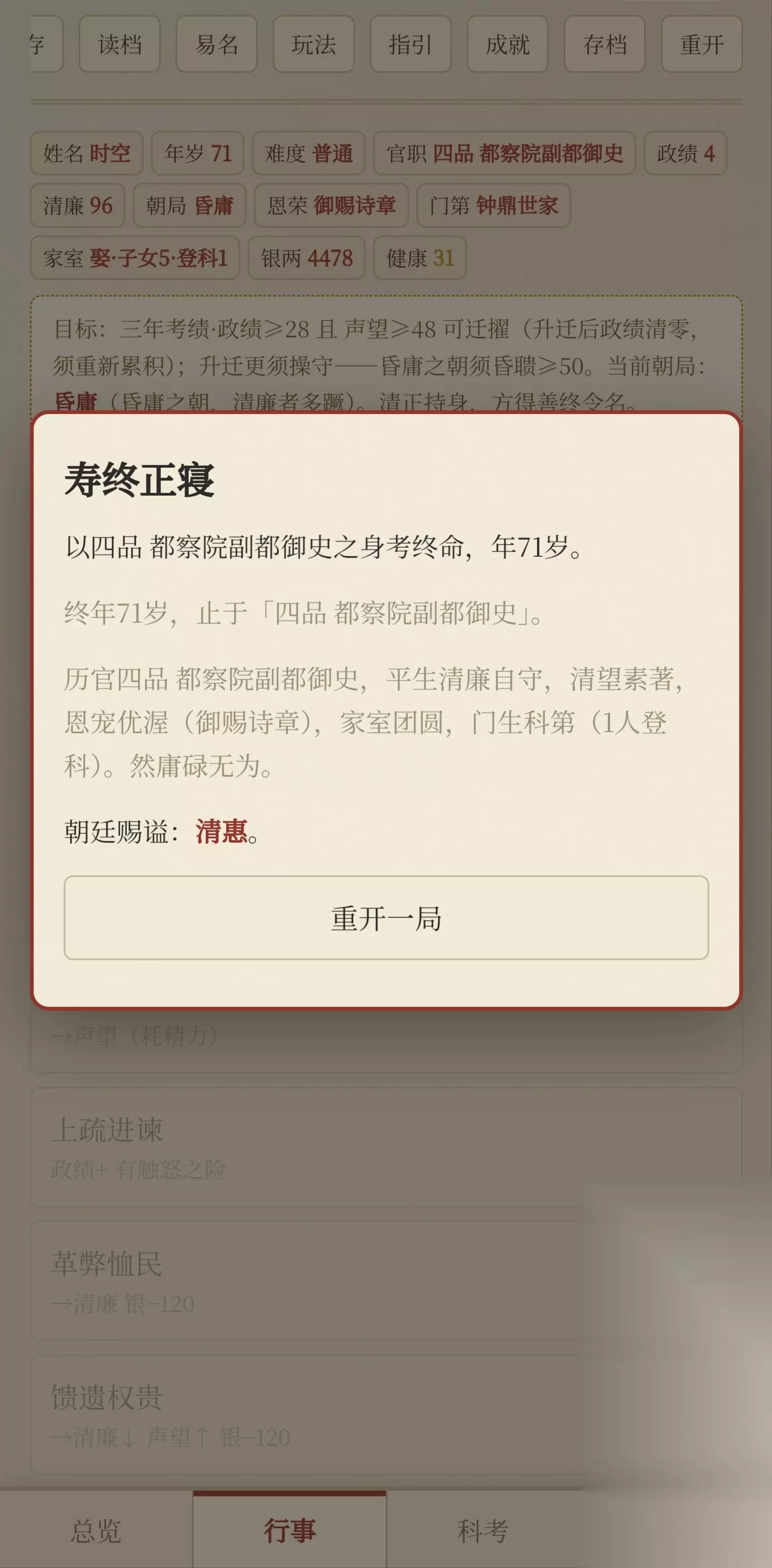Choose the 革弊恤民 action card
The width and height of the screenshot is (772, 1568).
tap(387, 1280)
